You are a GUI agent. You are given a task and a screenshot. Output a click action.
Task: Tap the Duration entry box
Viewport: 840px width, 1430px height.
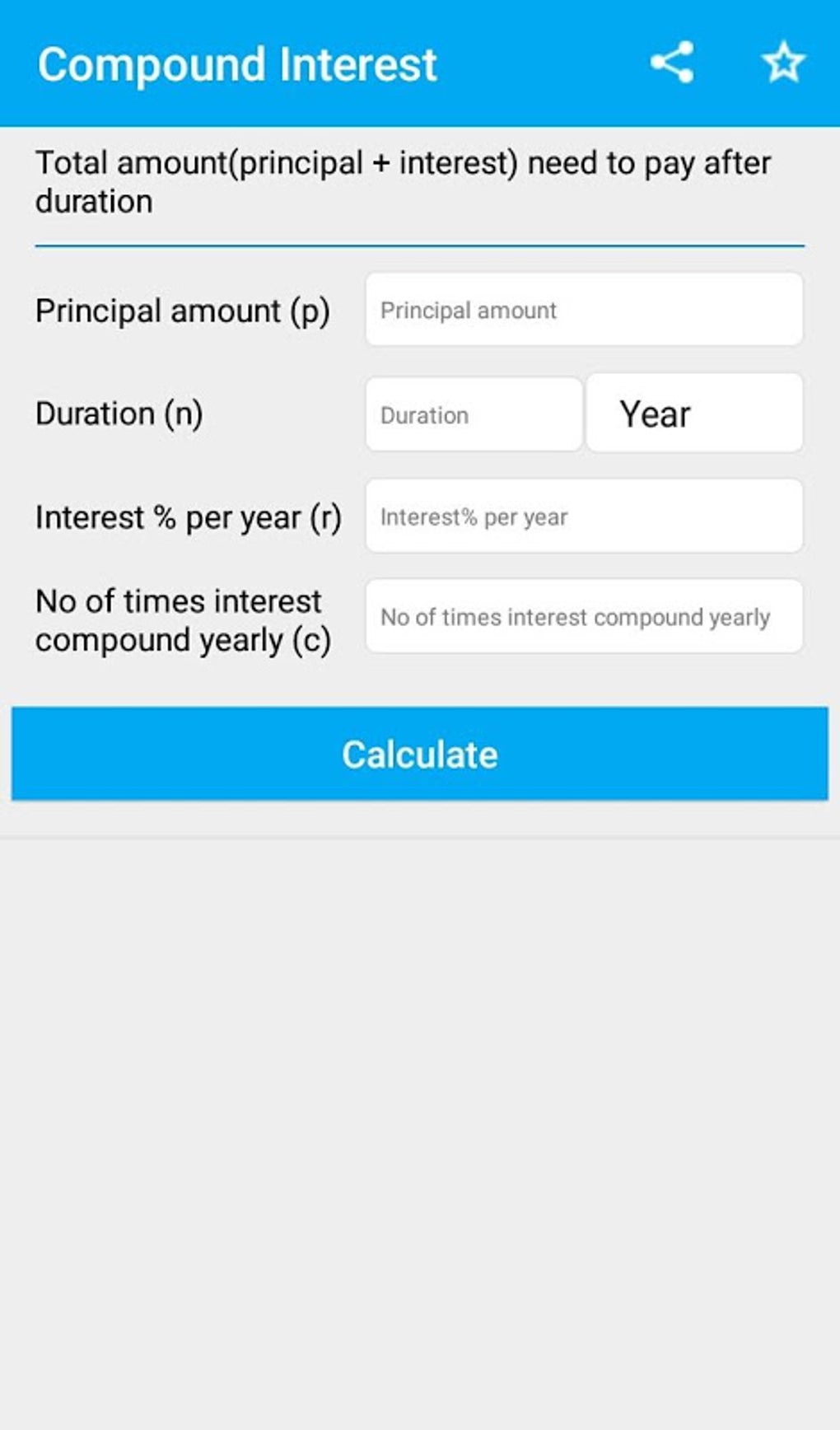tap(473, 414)
